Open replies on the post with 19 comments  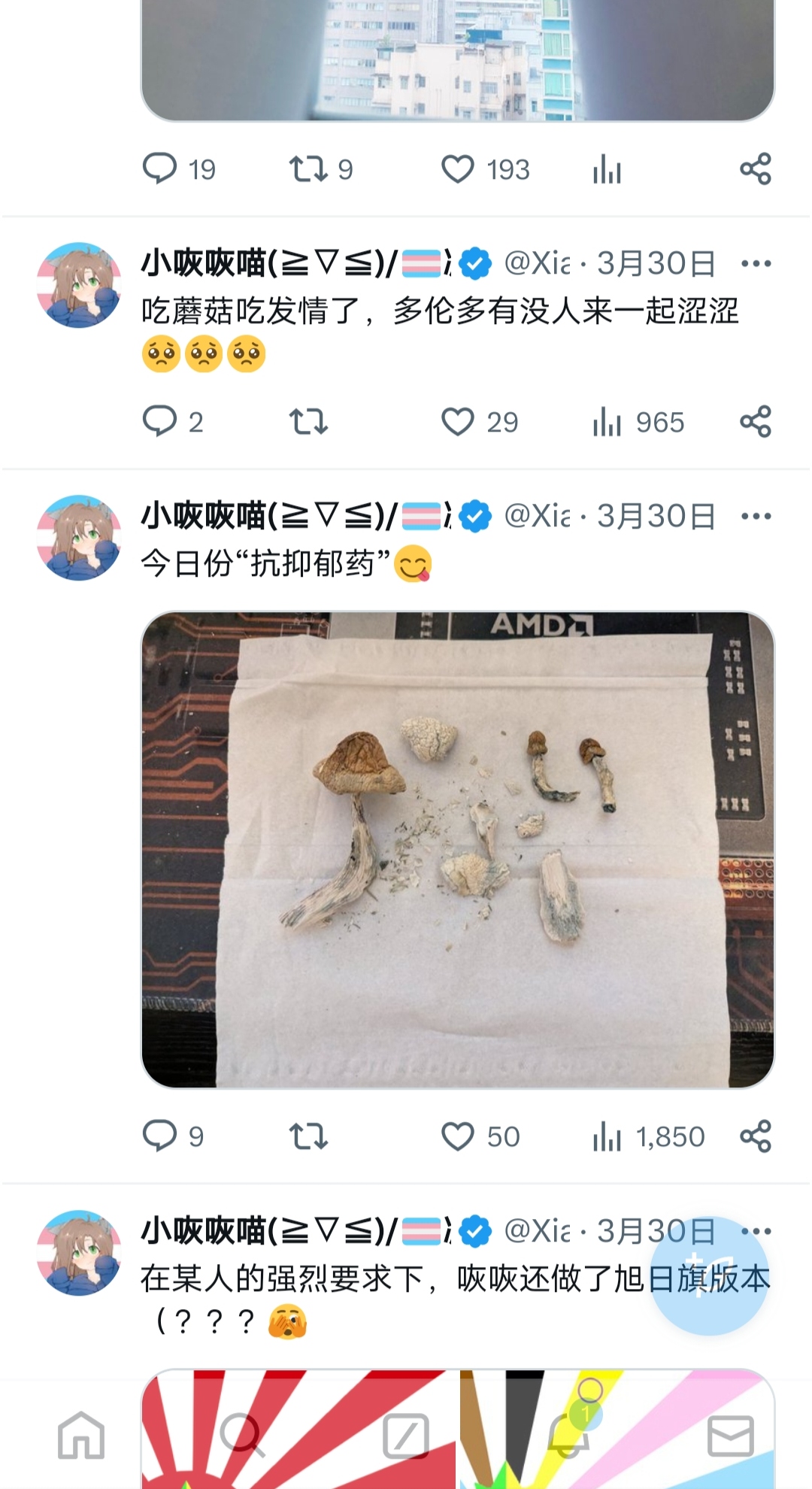click(x=160, y=169)
